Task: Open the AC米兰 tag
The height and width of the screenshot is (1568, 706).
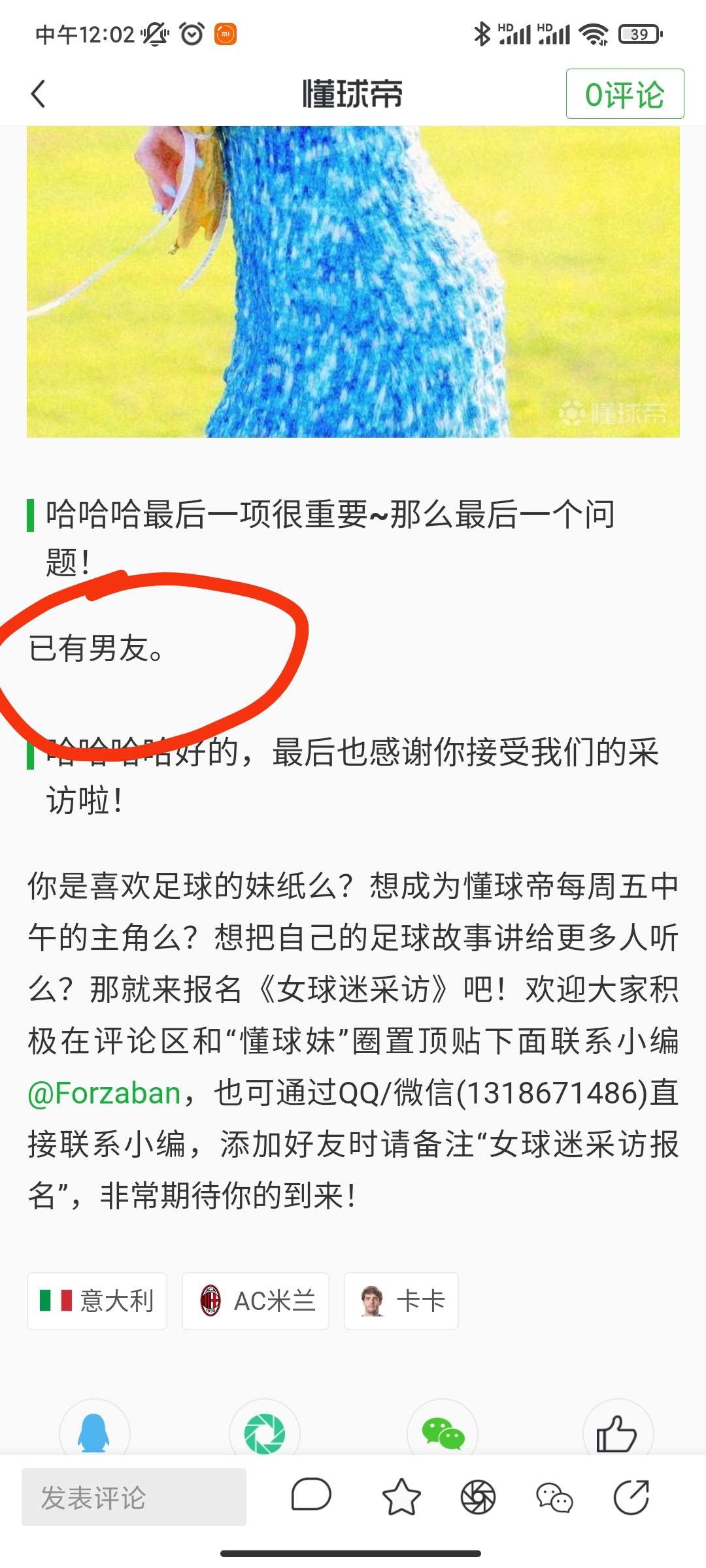Action: coord(255,1301)
